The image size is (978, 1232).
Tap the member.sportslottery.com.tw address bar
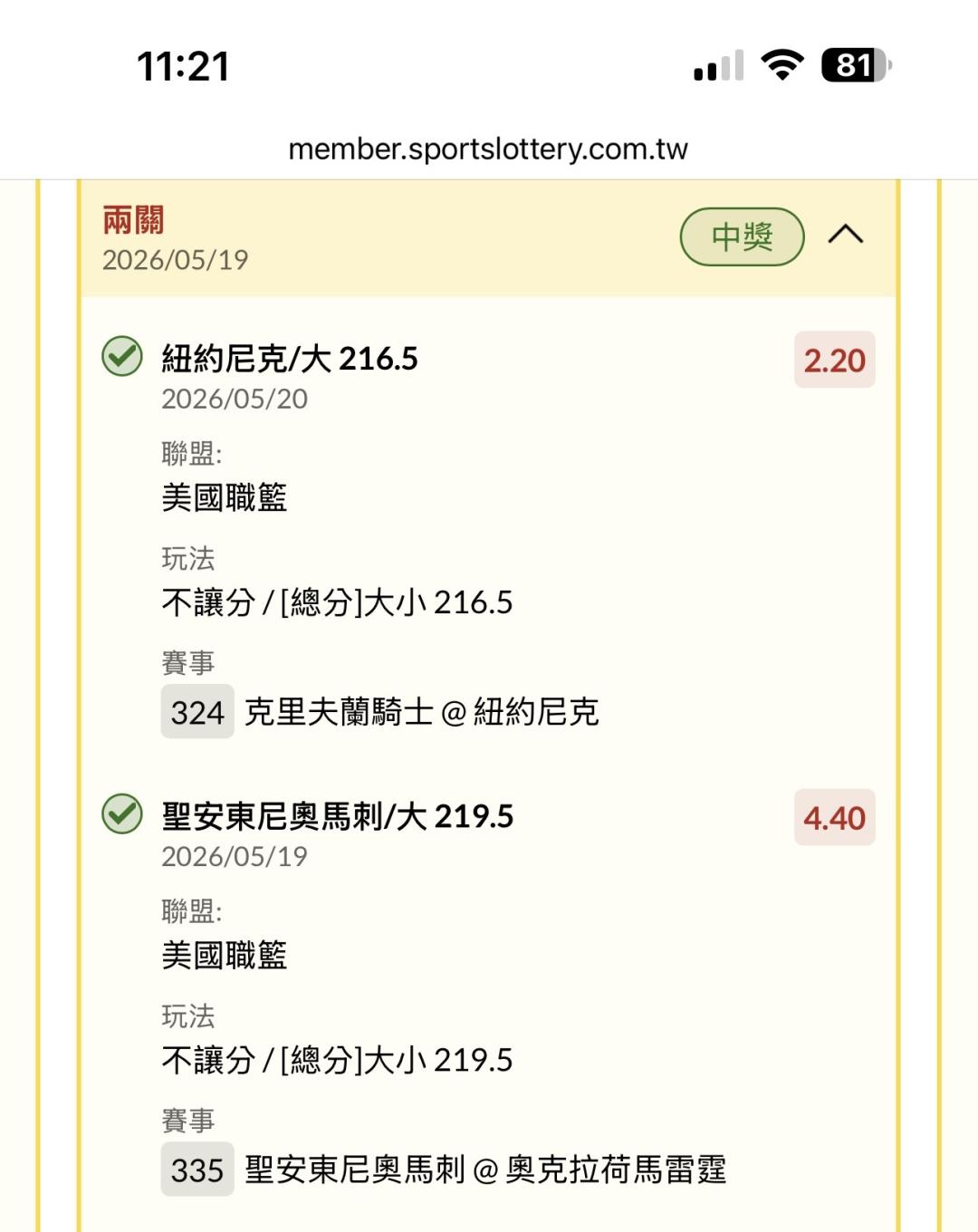(488, 149)
